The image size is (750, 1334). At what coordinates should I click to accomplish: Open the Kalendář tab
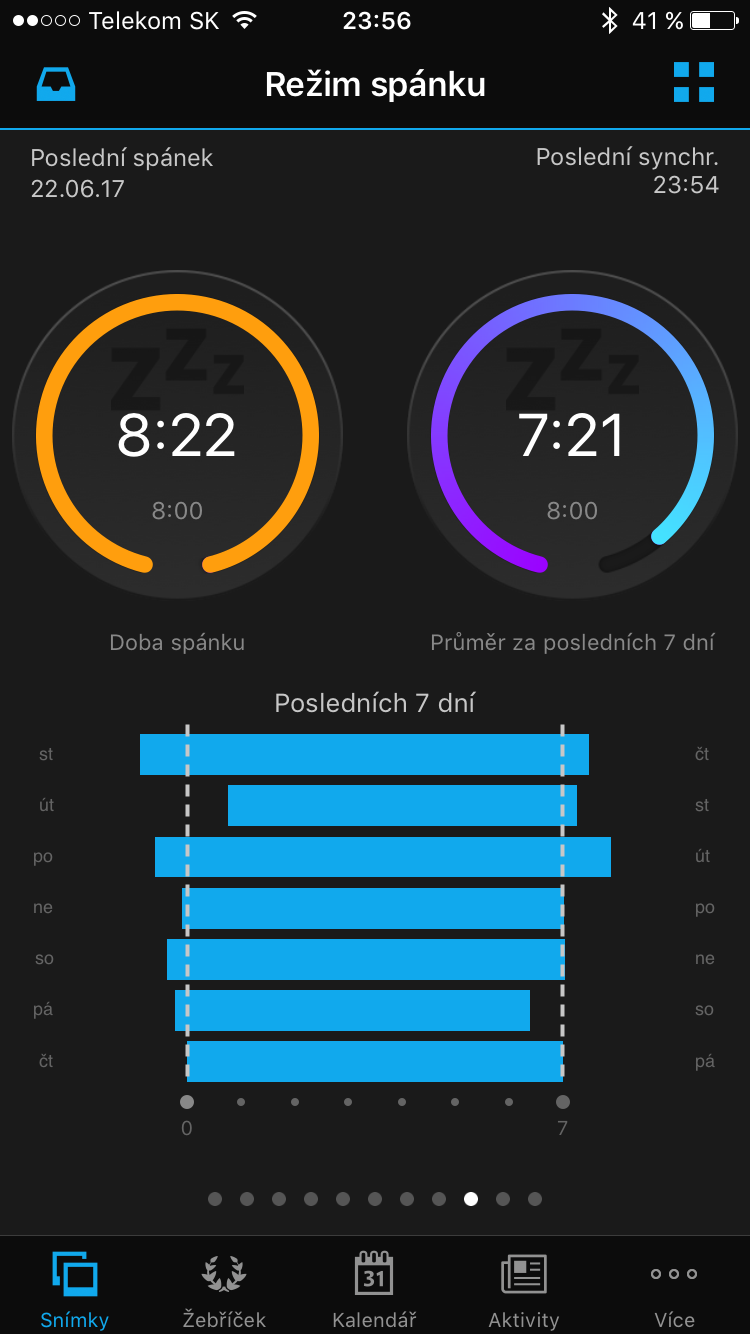click(x=374, y=1290)
